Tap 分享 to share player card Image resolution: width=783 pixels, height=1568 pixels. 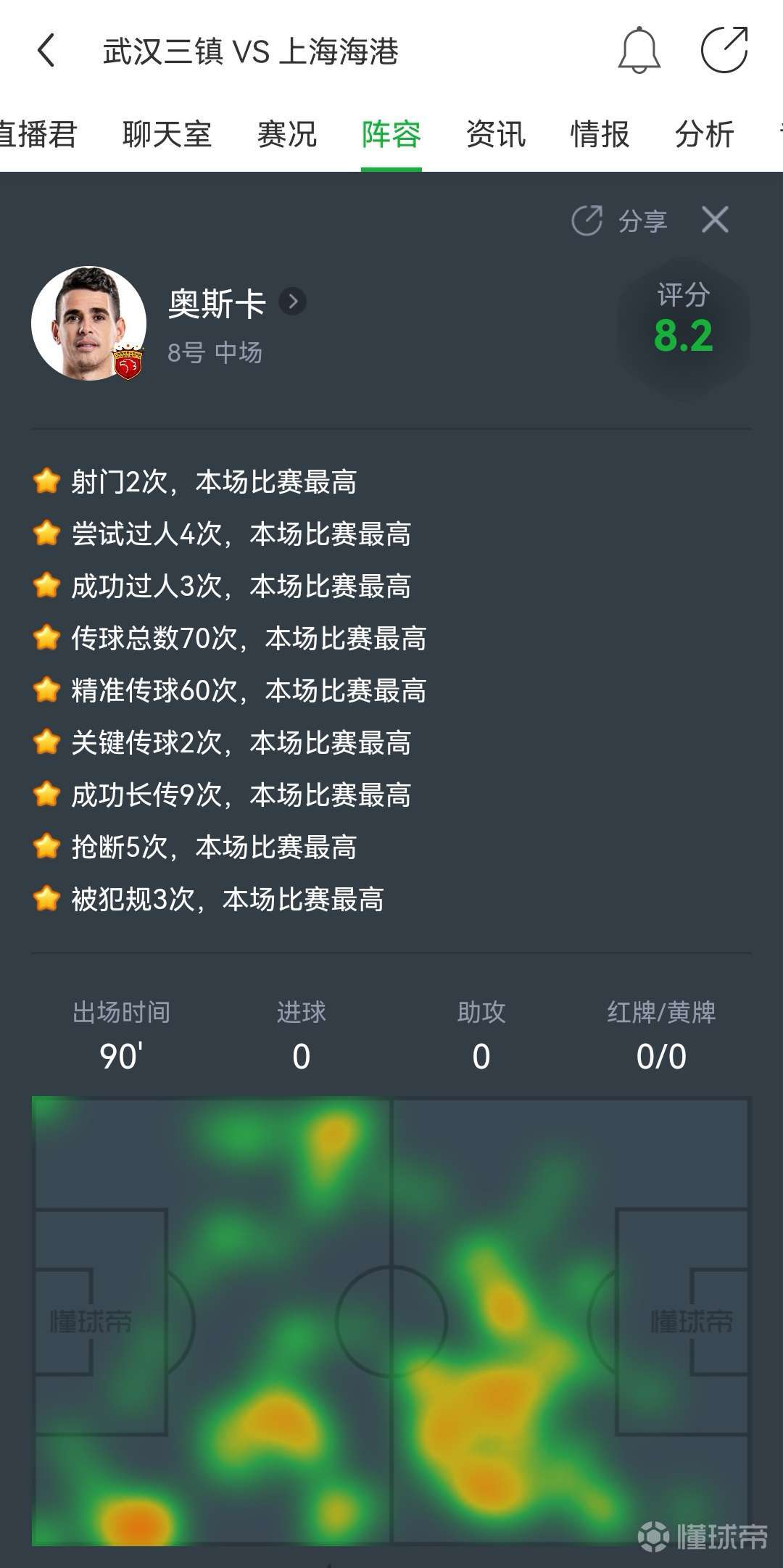tap(620, 221)
